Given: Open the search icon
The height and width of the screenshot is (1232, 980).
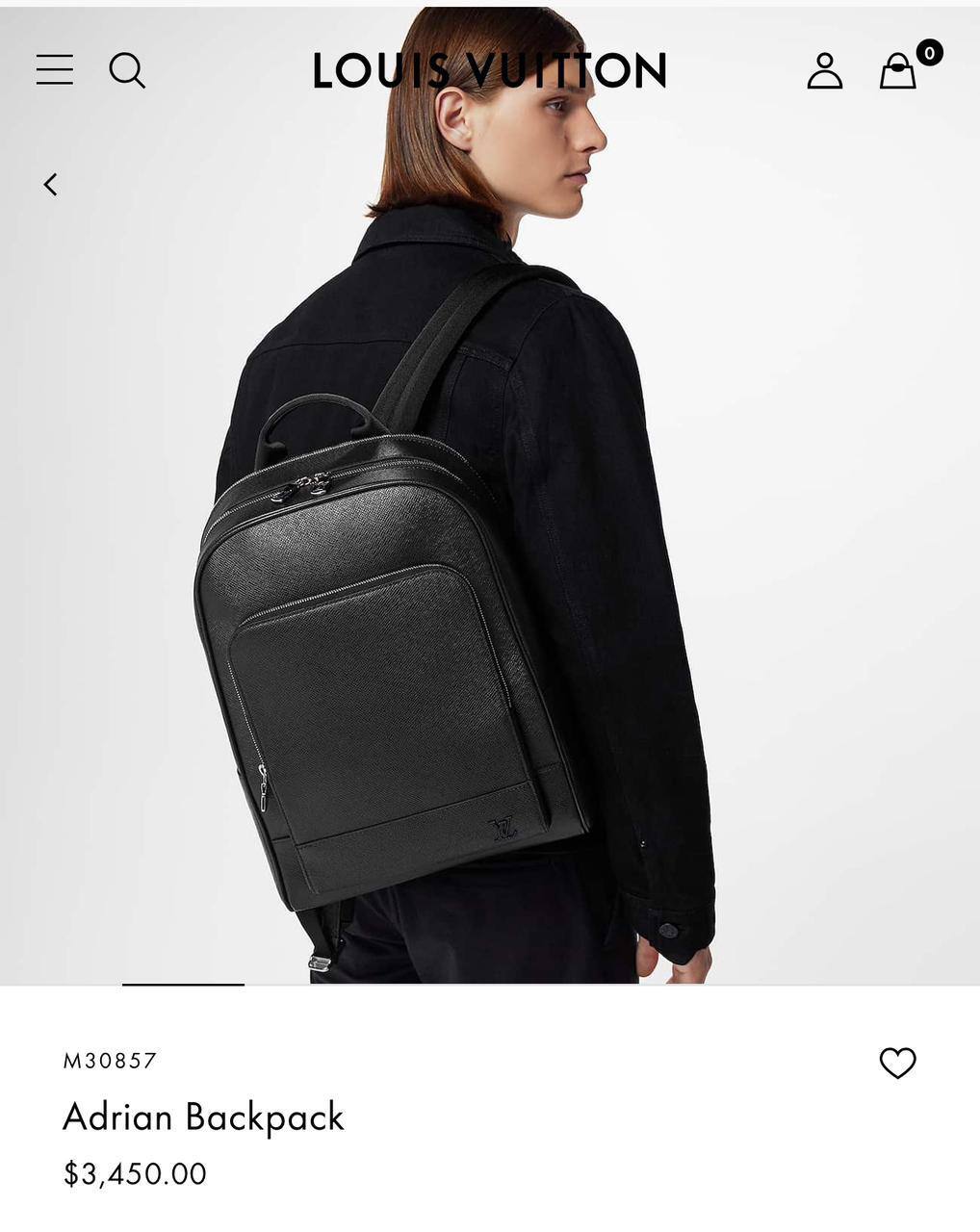Looking at the screenshot, I should pos(126,70).
